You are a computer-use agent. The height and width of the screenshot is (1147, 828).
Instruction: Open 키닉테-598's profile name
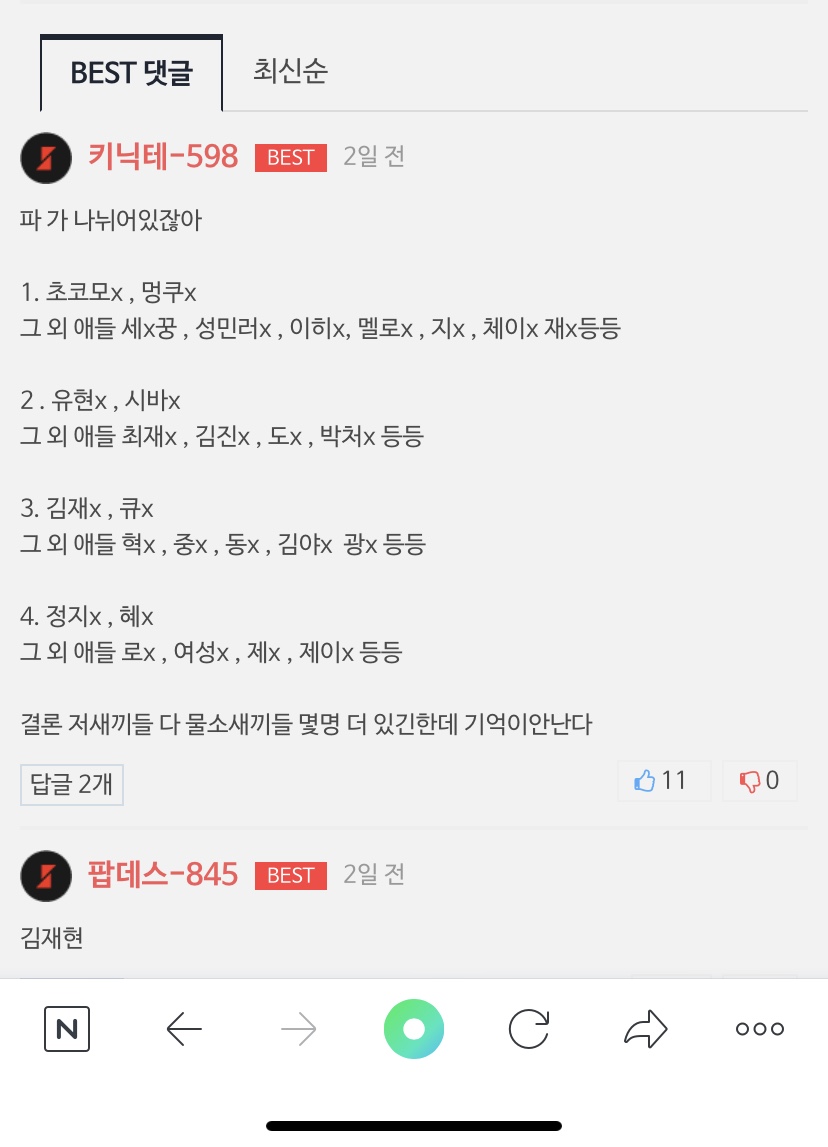tap(163, 157)
